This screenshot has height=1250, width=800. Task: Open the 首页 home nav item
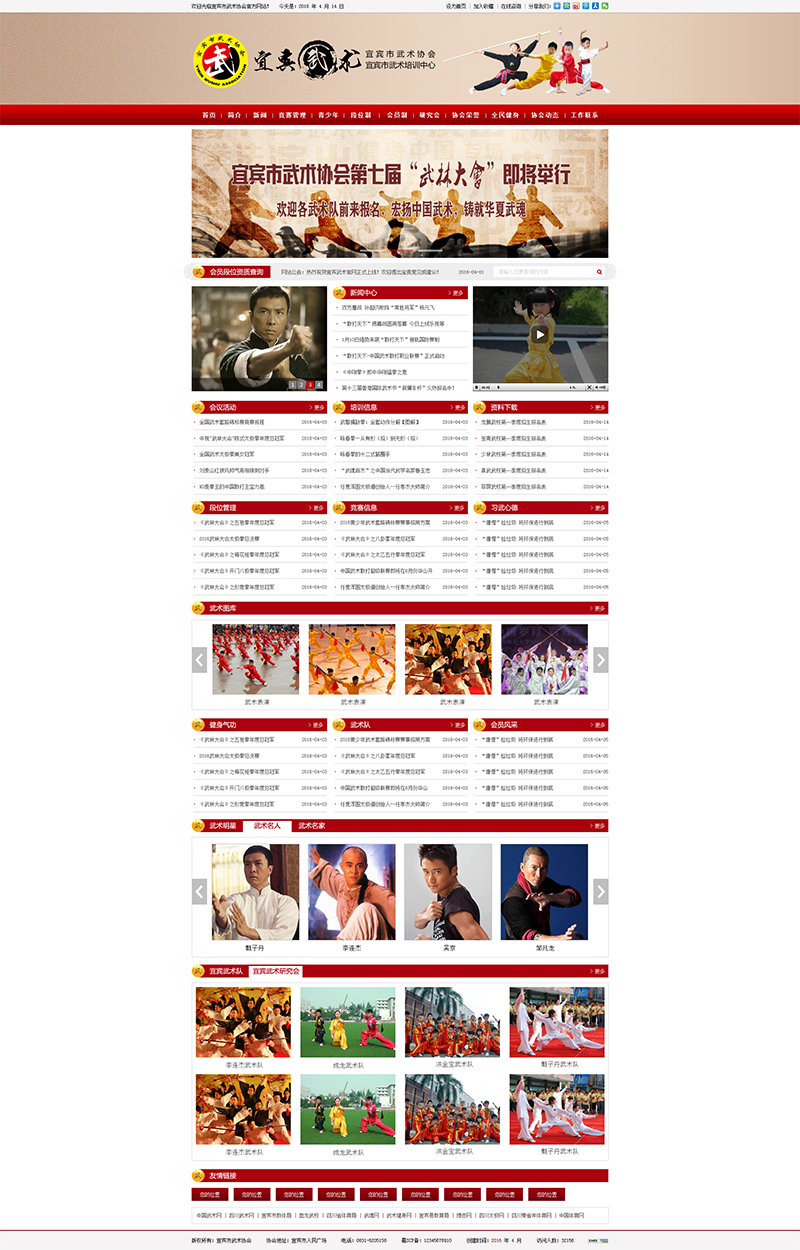click(x=208, y=115)
